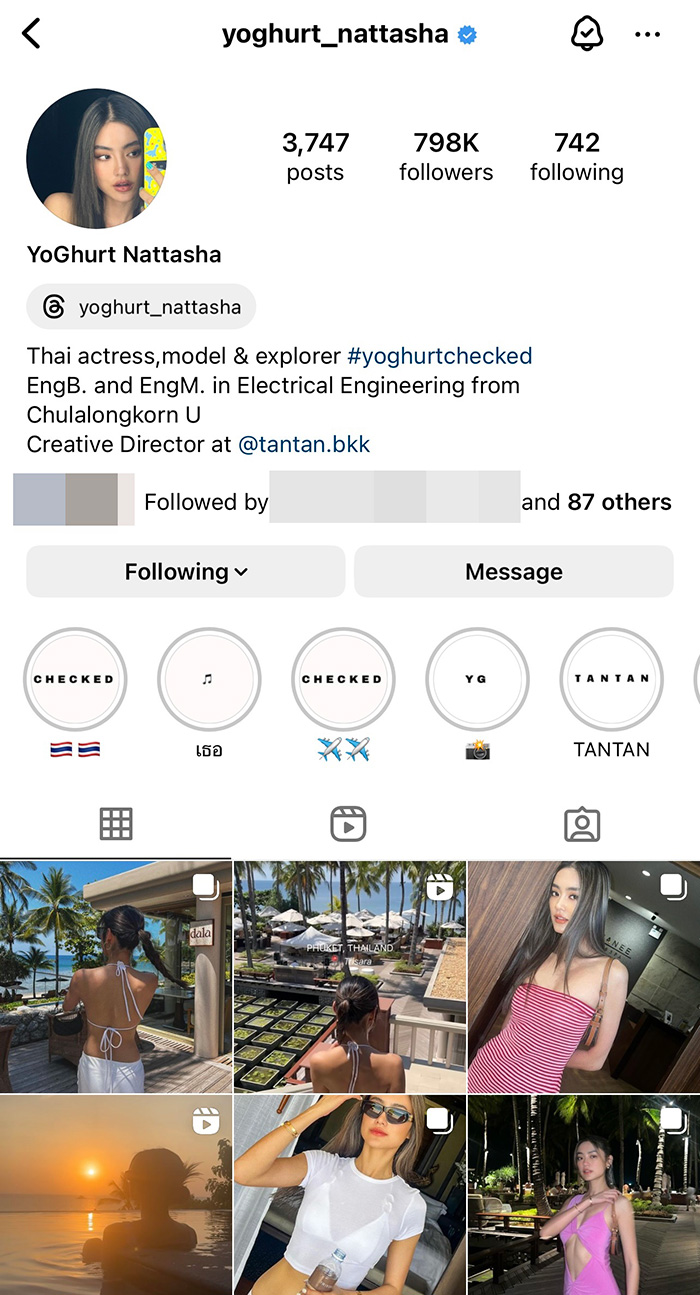This screenshot has height=1295, width=700.
Task: Open the #yoghurtchecked hashtag
Action: [x=439, y=356]
